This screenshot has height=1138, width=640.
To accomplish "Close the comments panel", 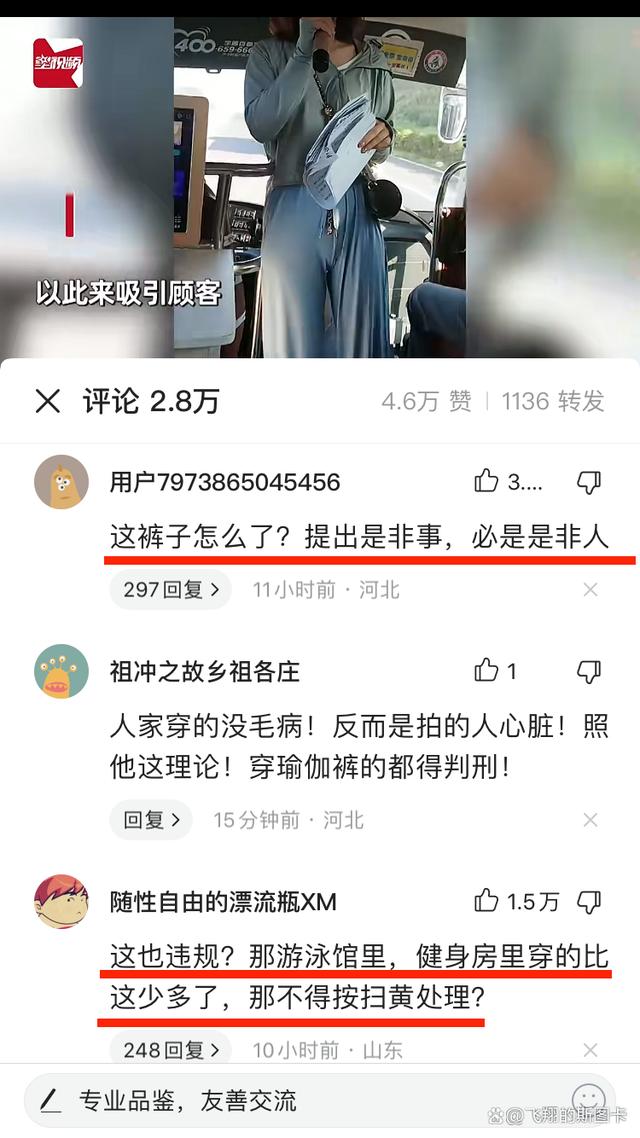I will click(x=47, y=402).
